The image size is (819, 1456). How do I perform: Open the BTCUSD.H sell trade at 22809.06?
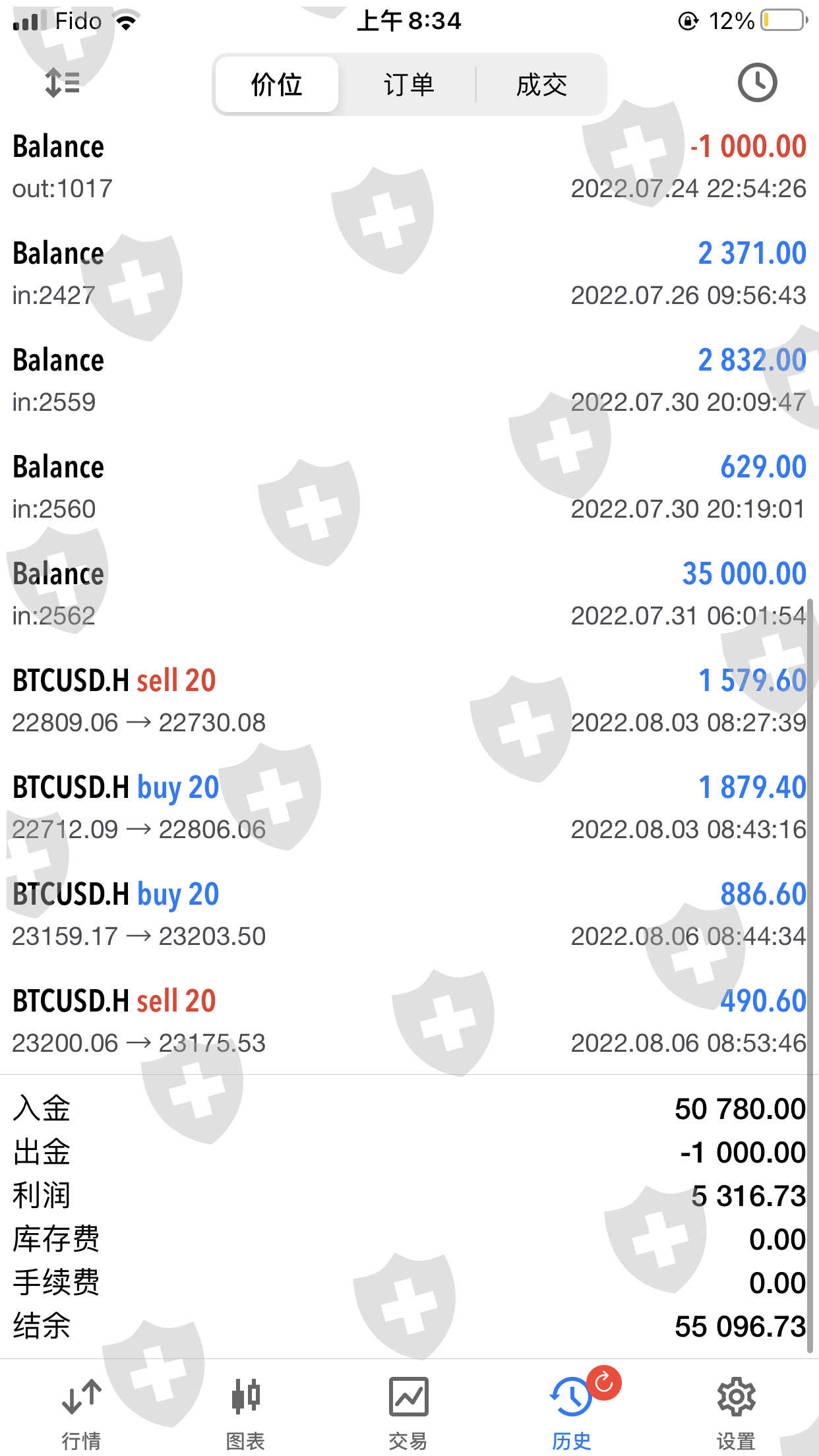pyautogui.click(x=409, y=701)
